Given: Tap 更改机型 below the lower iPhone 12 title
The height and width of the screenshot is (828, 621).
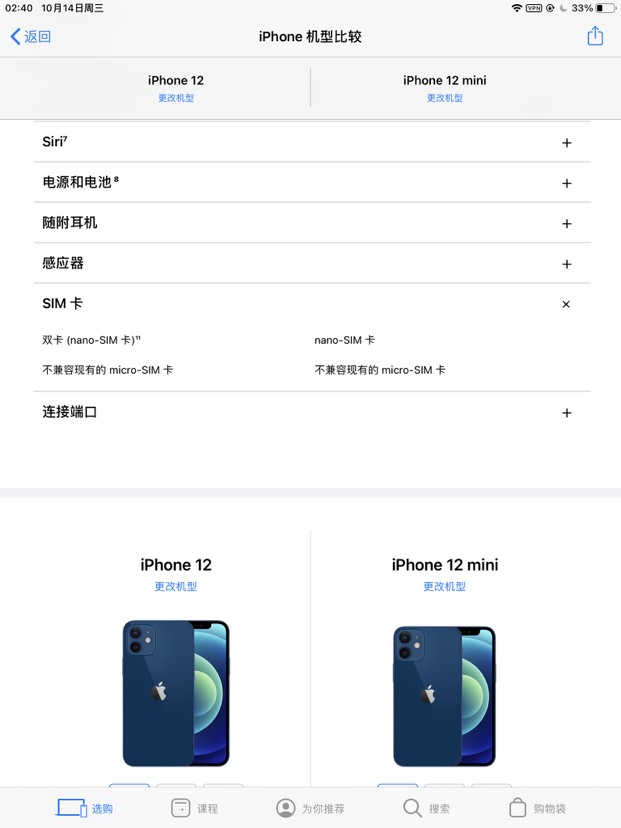Looking at the screenshot, I should [x=176, y=587].
